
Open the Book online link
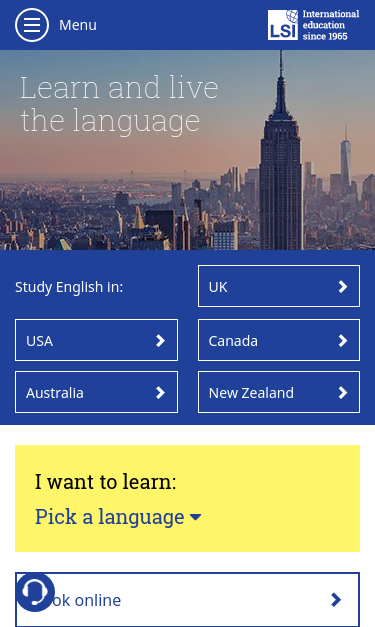[x=188, y=599]
